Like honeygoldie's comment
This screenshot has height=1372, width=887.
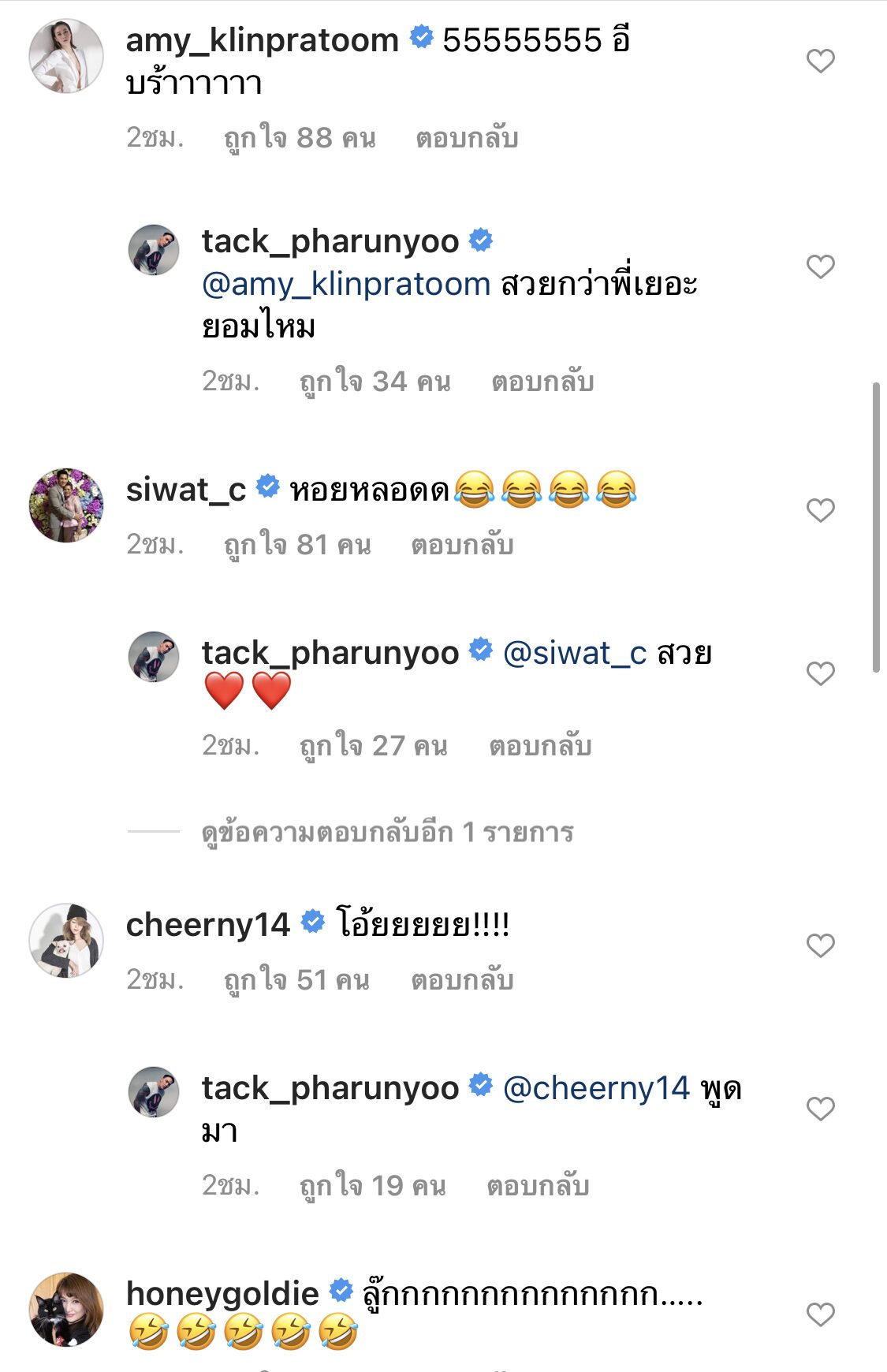tap(820, 1314)
